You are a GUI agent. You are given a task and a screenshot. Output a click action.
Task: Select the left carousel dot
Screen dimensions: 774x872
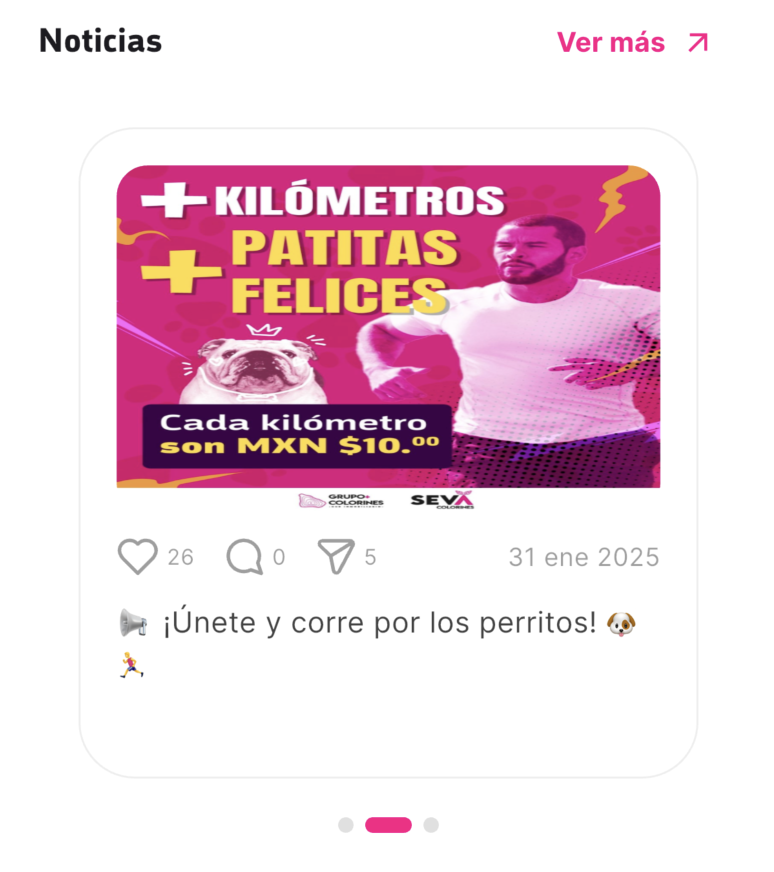(x=344, y=825)
